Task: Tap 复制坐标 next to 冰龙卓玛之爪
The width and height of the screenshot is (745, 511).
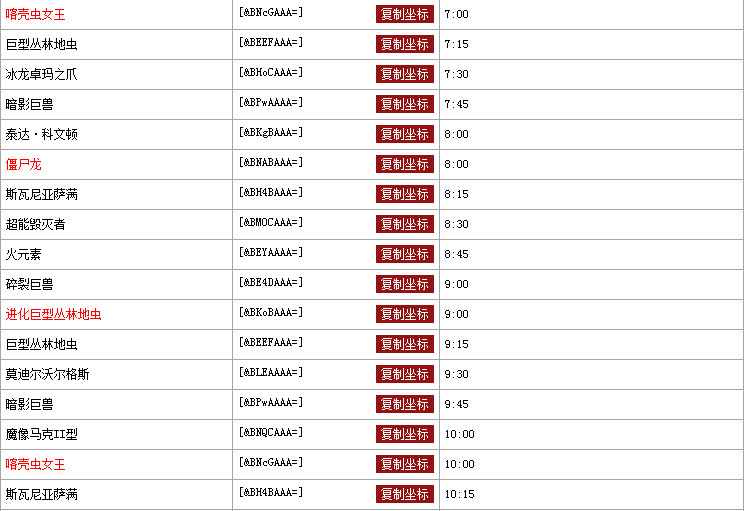Action: click(405, 74)
